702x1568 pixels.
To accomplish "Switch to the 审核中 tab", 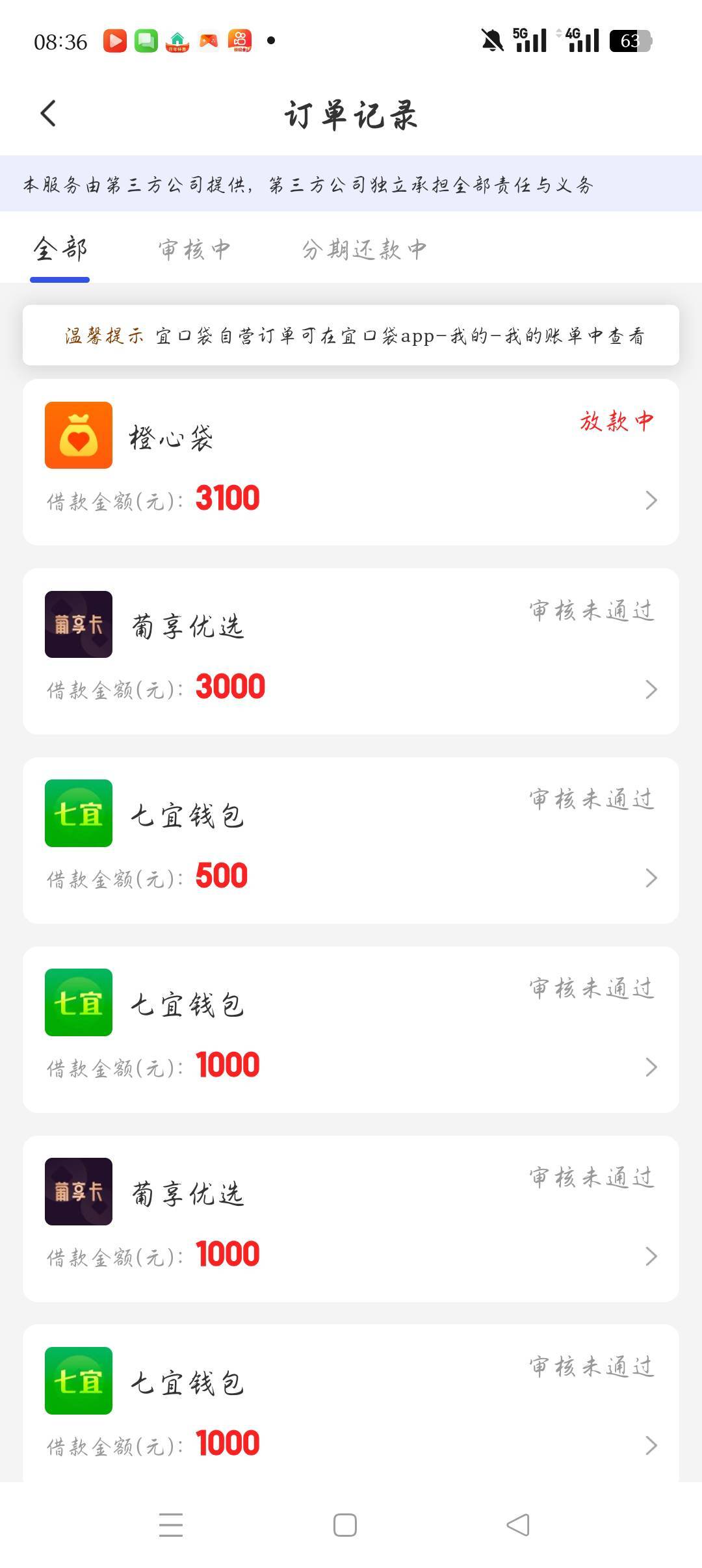I will [x=194, y=250].
